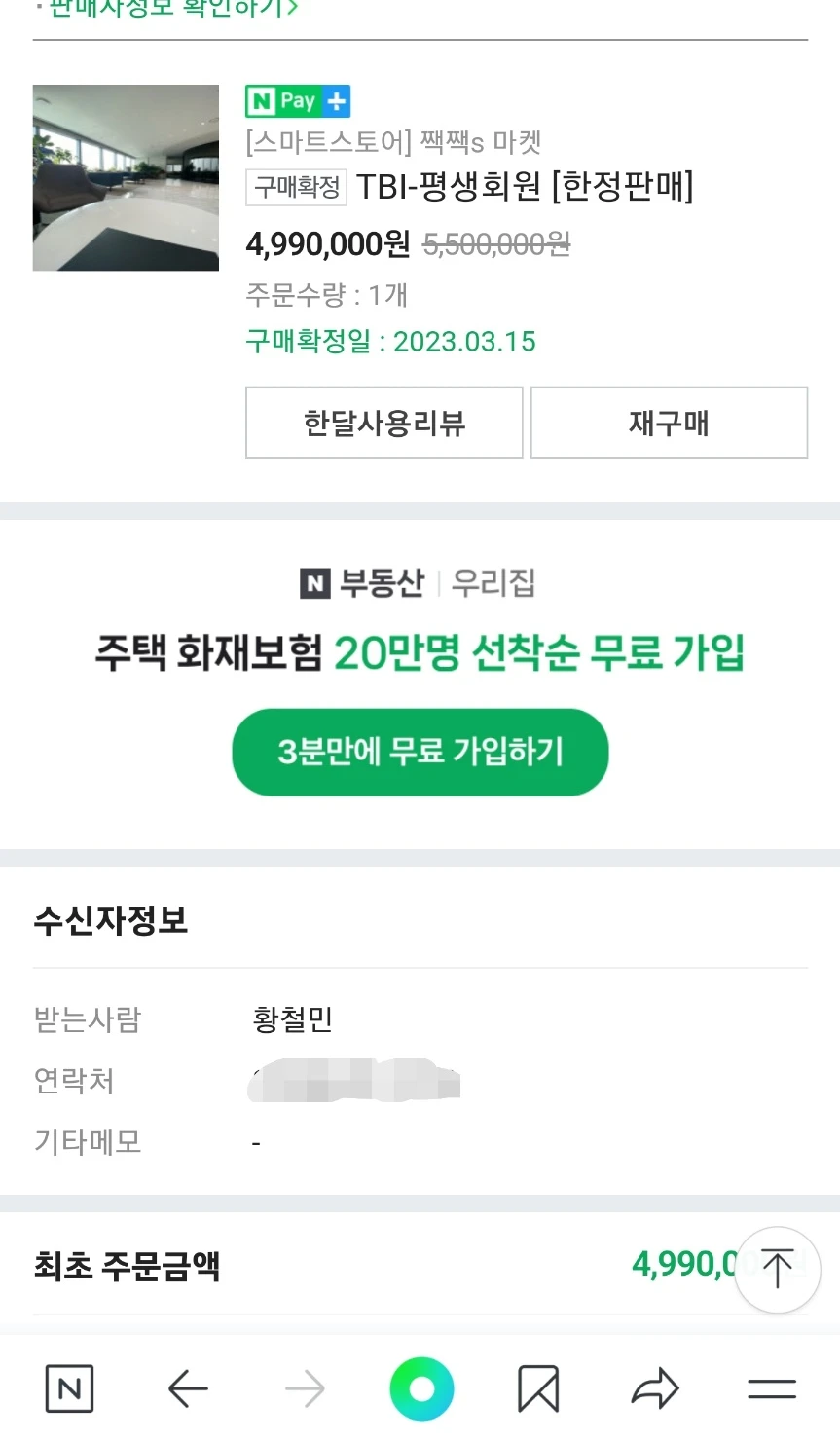Jump to top with the up-arrow button
Screen dimensions: 840x1443
(x=777, y=1270)
